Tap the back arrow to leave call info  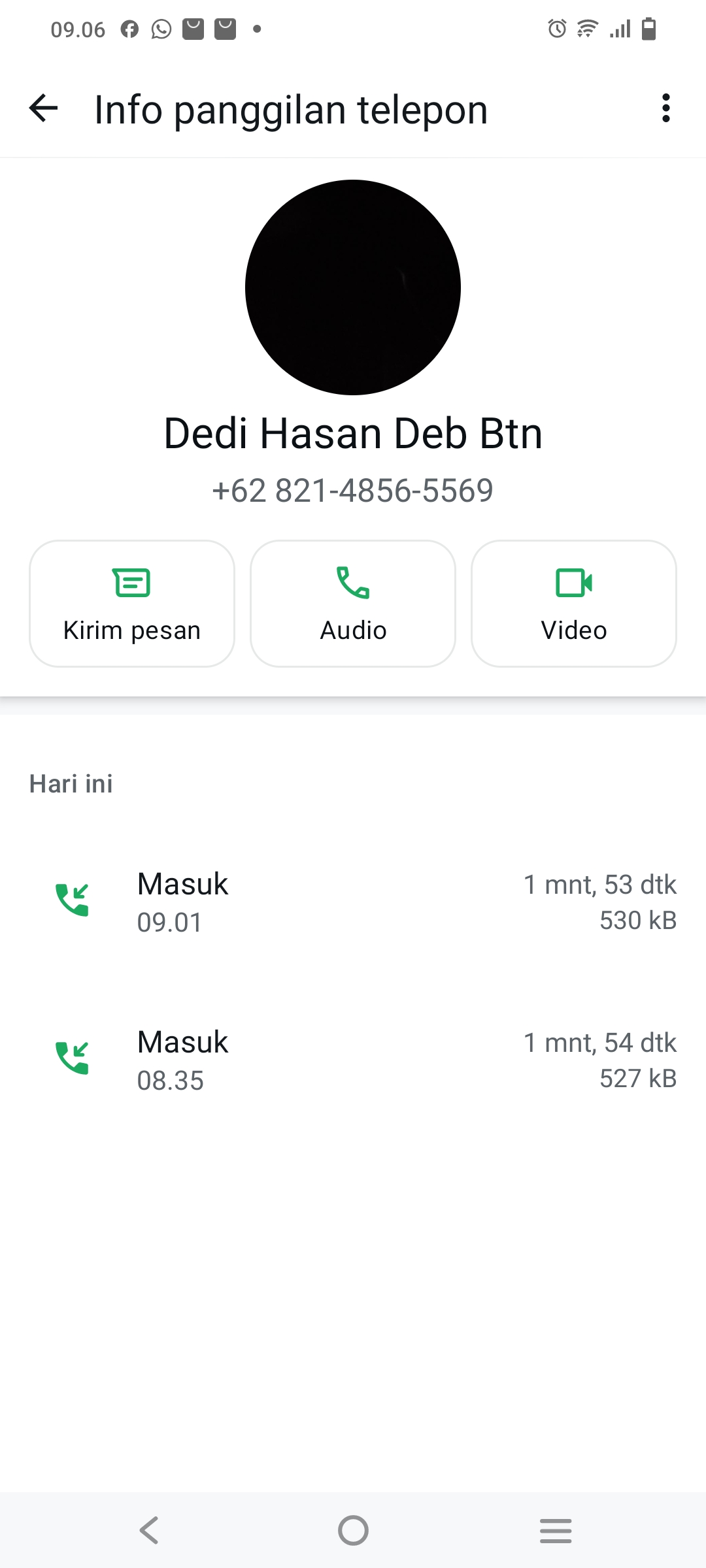coord(43,108)
